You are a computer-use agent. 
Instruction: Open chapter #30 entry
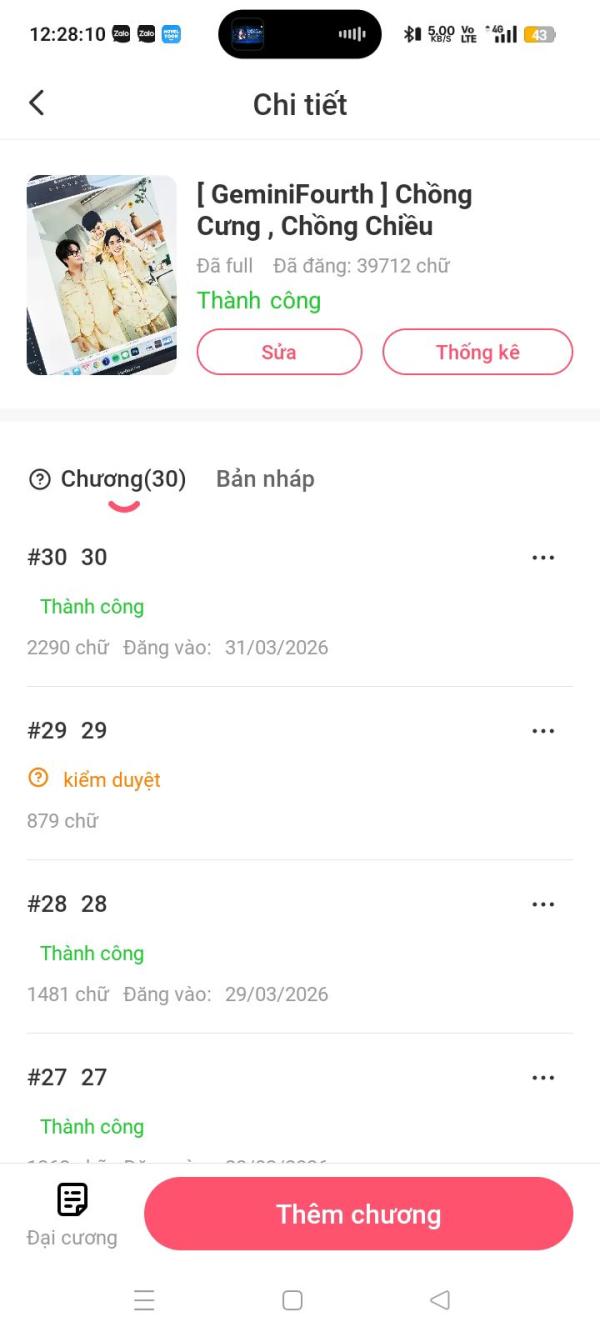coord(250,600)
